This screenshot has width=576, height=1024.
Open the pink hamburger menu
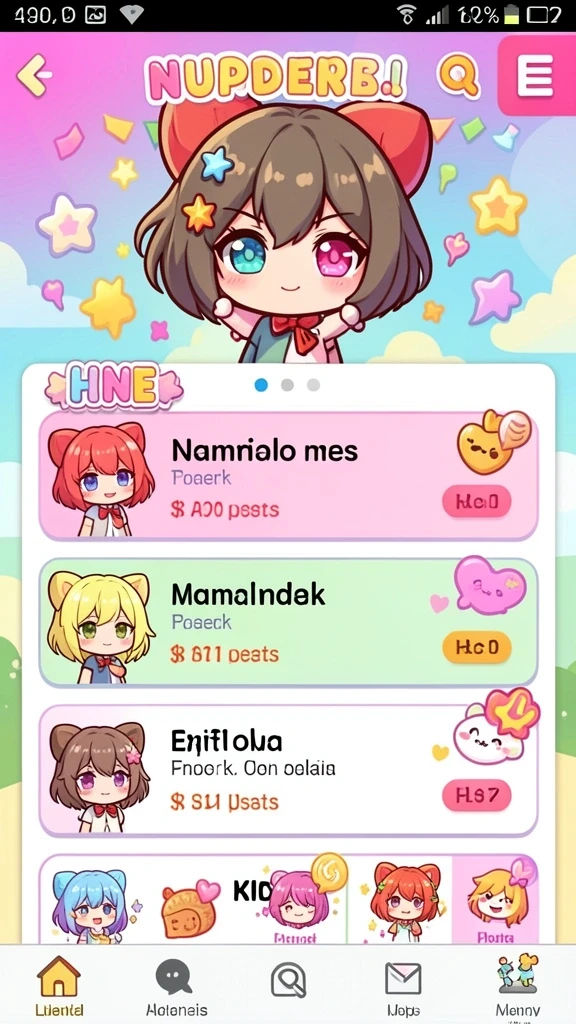(x=536, y=75)
